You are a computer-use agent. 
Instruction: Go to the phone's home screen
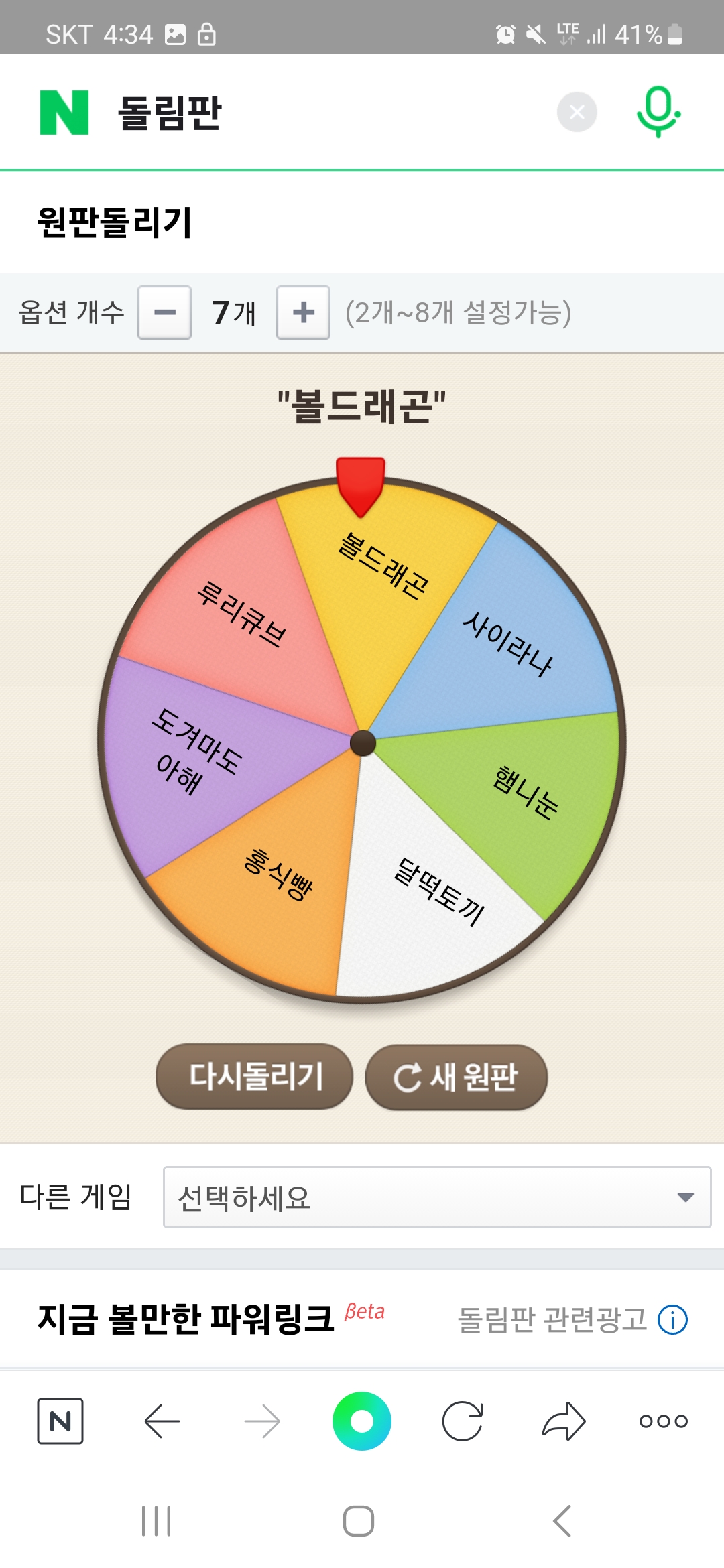359,1521
